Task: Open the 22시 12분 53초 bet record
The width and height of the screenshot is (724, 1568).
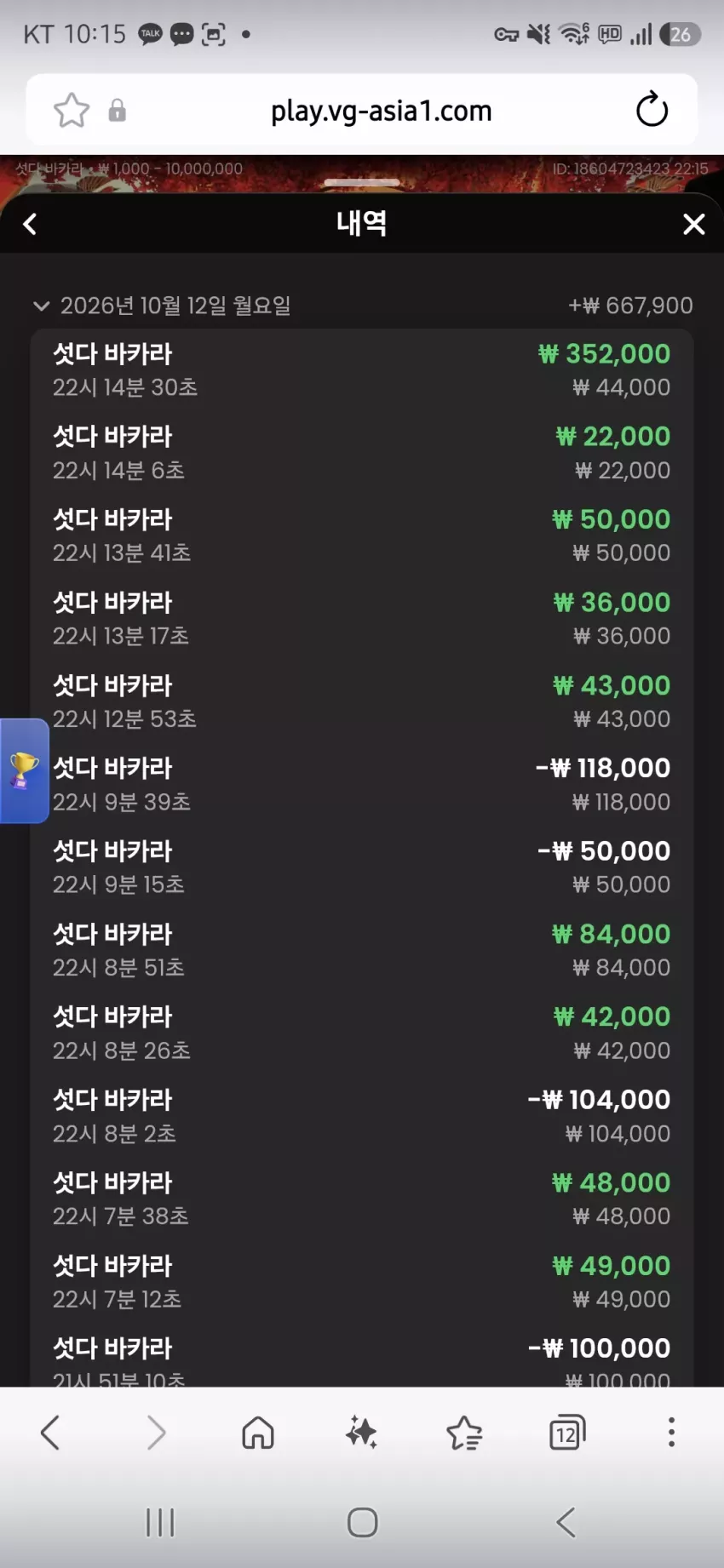Action: 362,701
